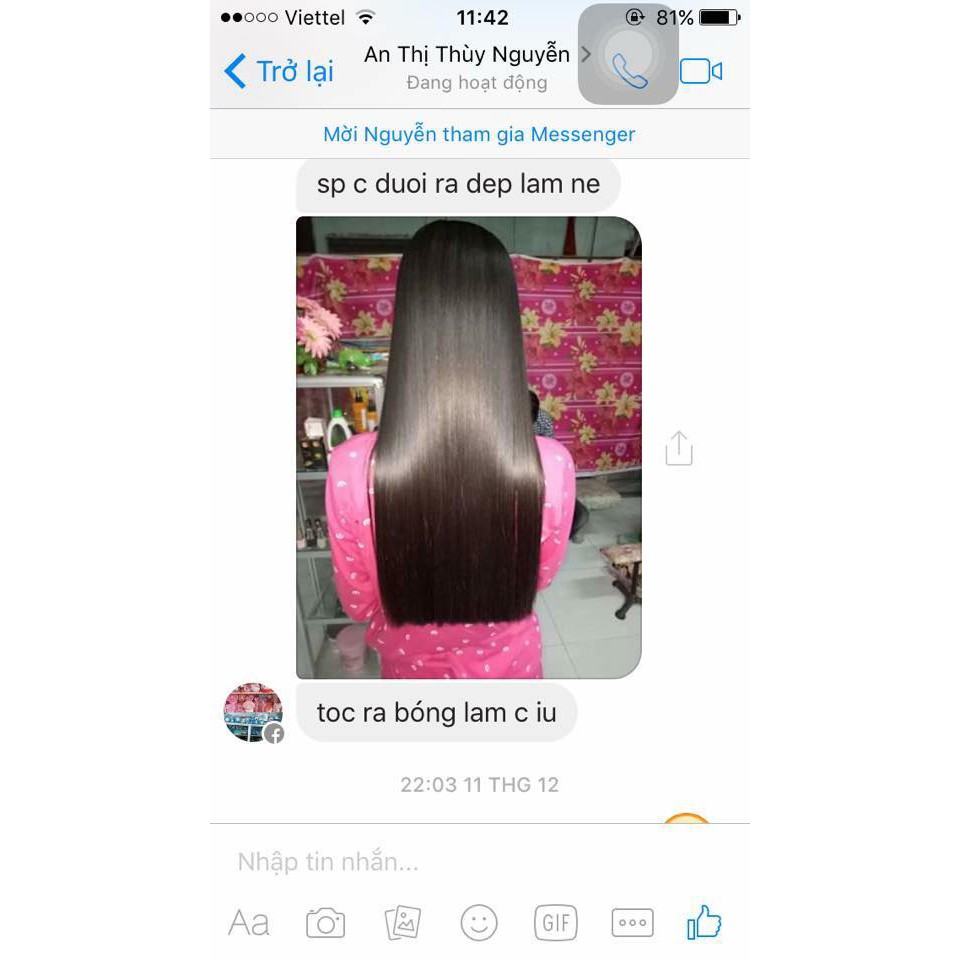Image resolution: width=960 pixels, height=960 pixels.
Task: Send a thumbs-up like
Action: pos(704,922)
